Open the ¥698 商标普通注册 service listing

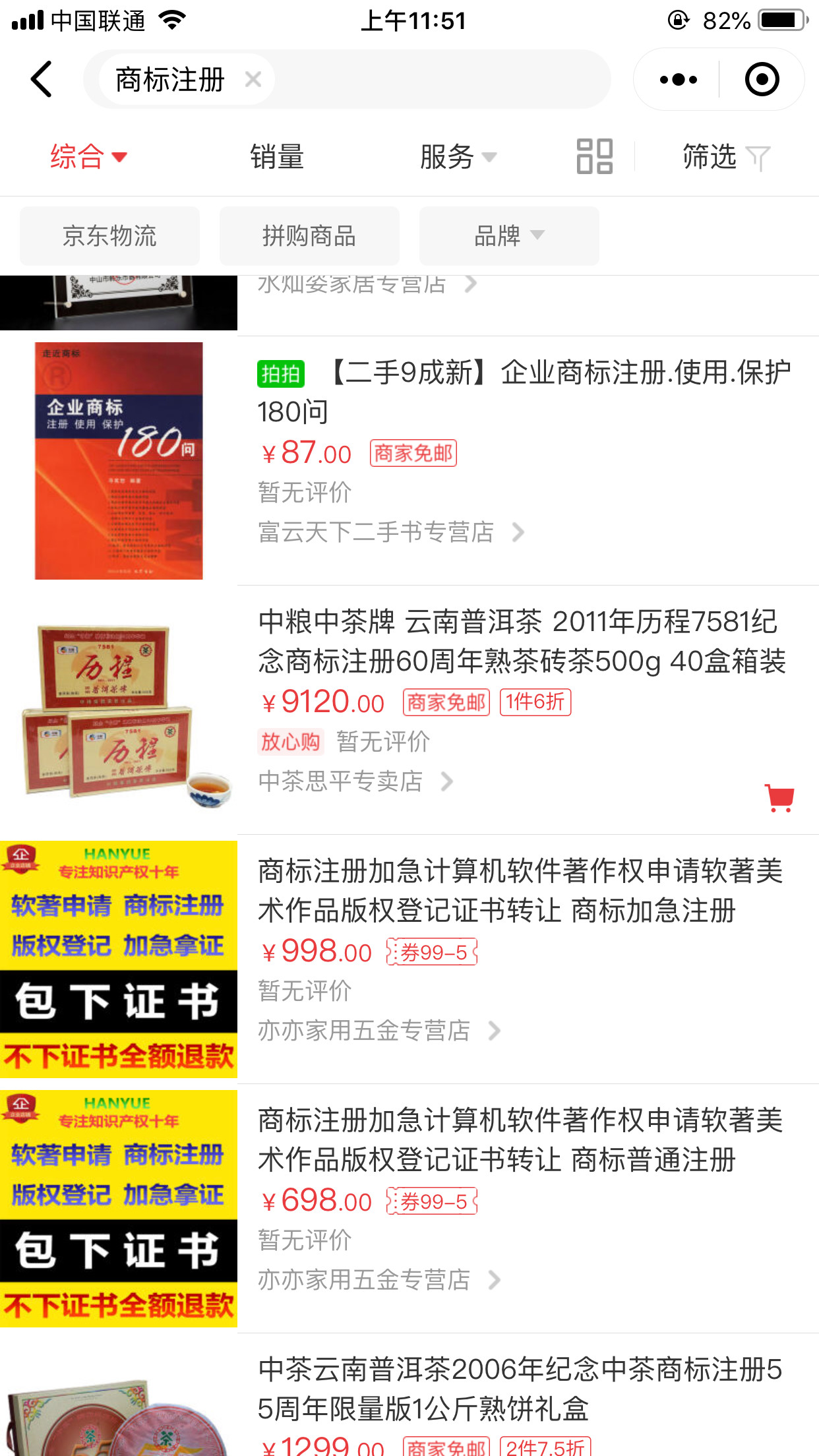[520, 1139]
